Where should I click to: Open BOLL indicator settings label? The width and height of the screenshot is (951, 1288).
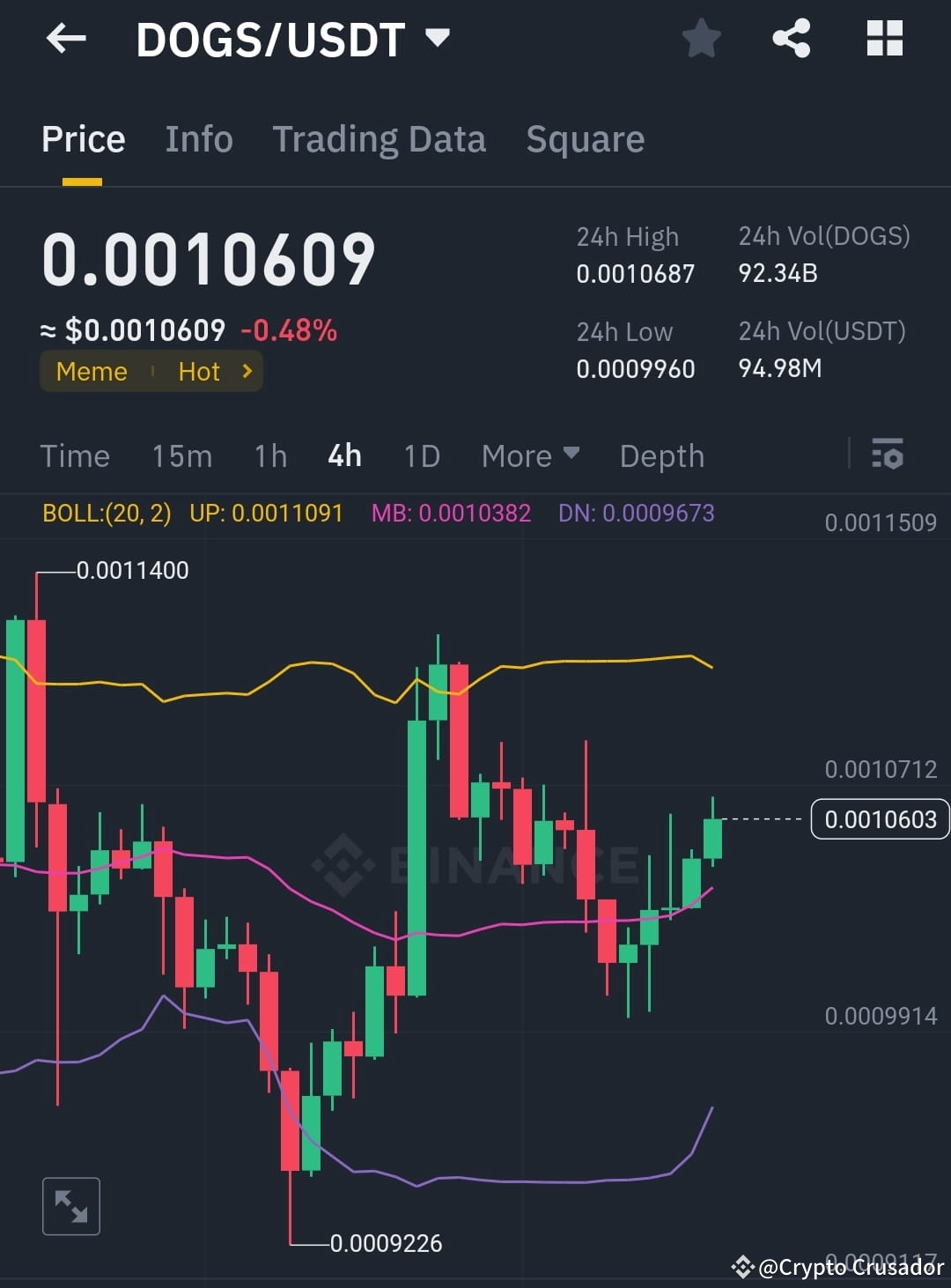(x=107, y=514)
